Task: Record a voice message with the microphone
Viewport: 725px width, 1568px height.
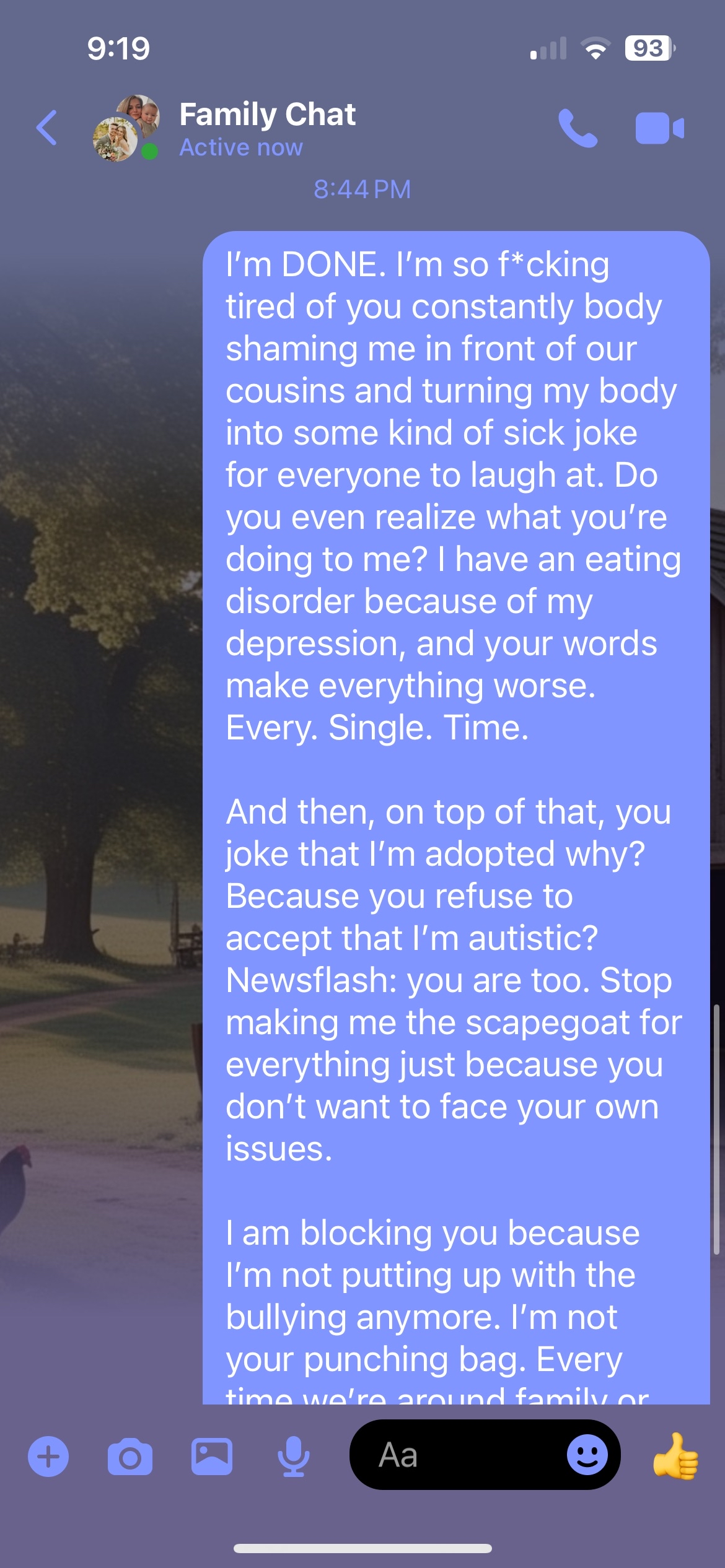Action: [293, 1456]
